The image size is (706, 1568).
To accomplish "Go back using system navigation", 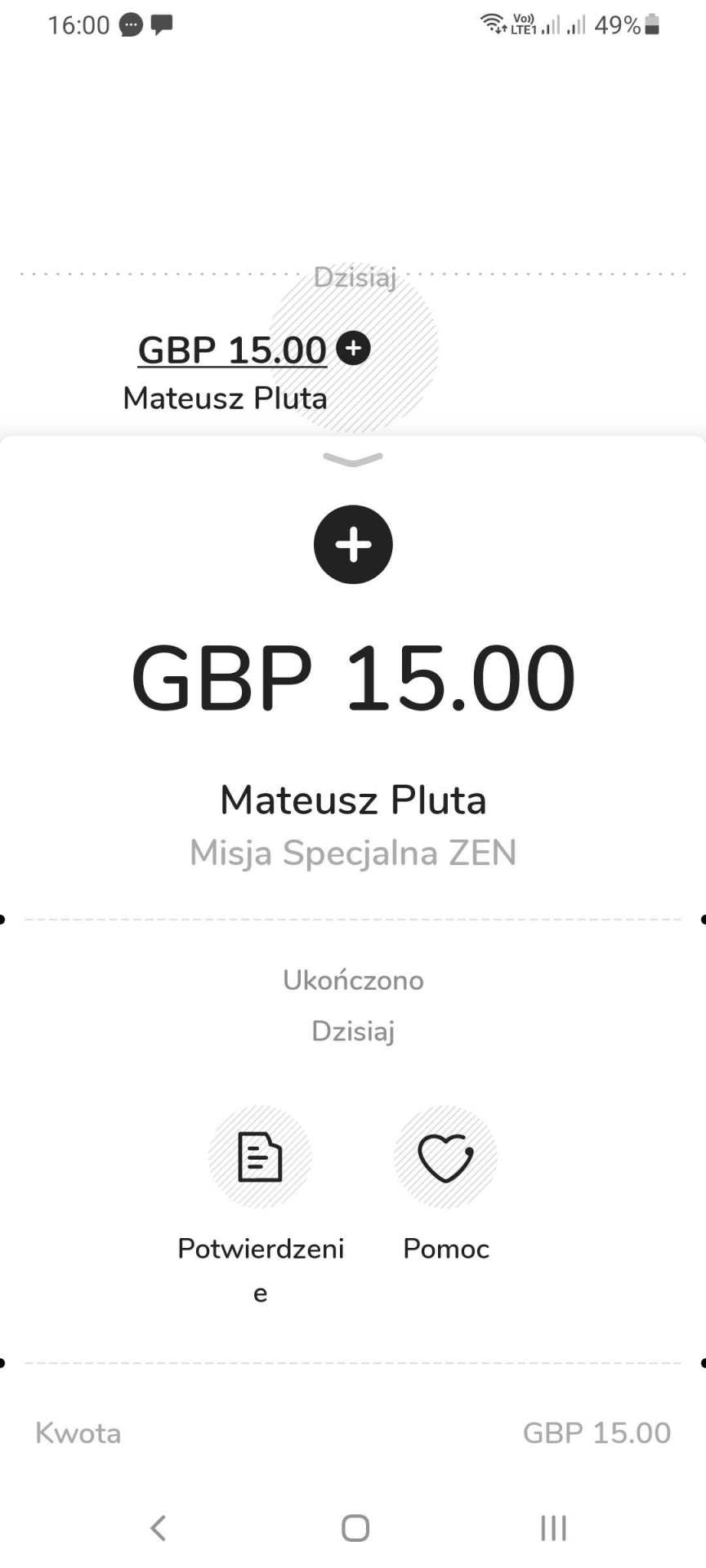I will coord(159,1528).
